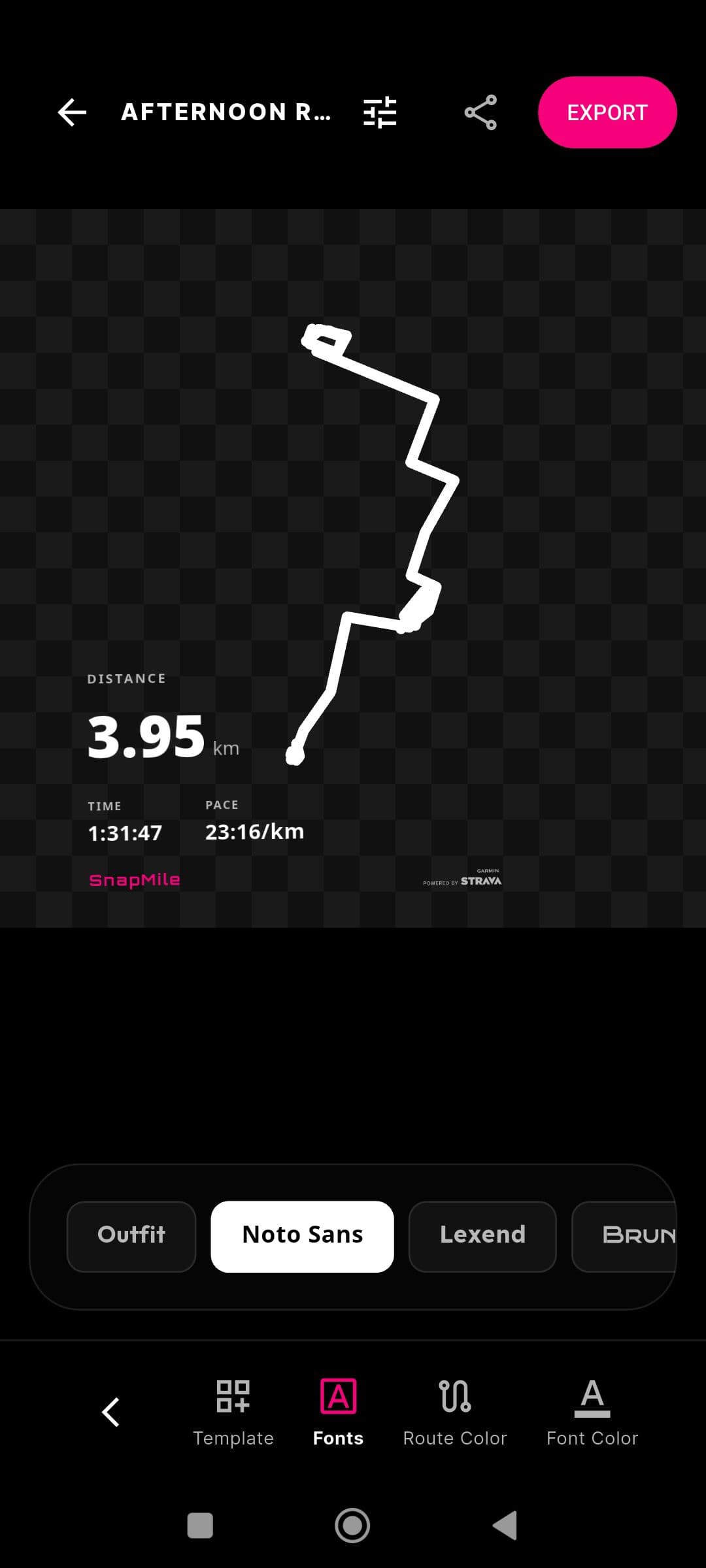Choose the Noto Sans font chip

[302, 1235]
